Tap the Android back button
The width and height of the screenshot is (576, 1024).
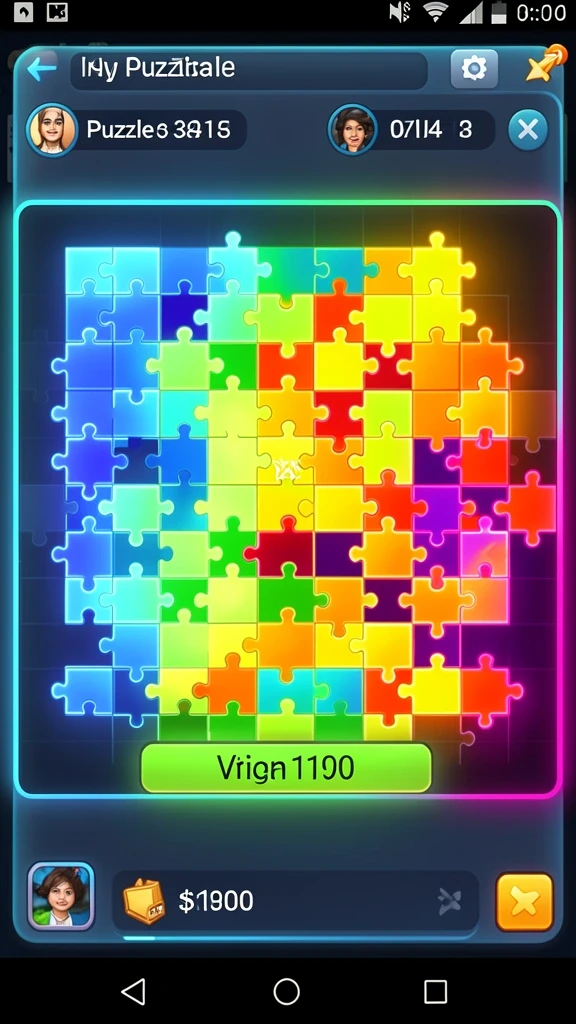[134, 991]
